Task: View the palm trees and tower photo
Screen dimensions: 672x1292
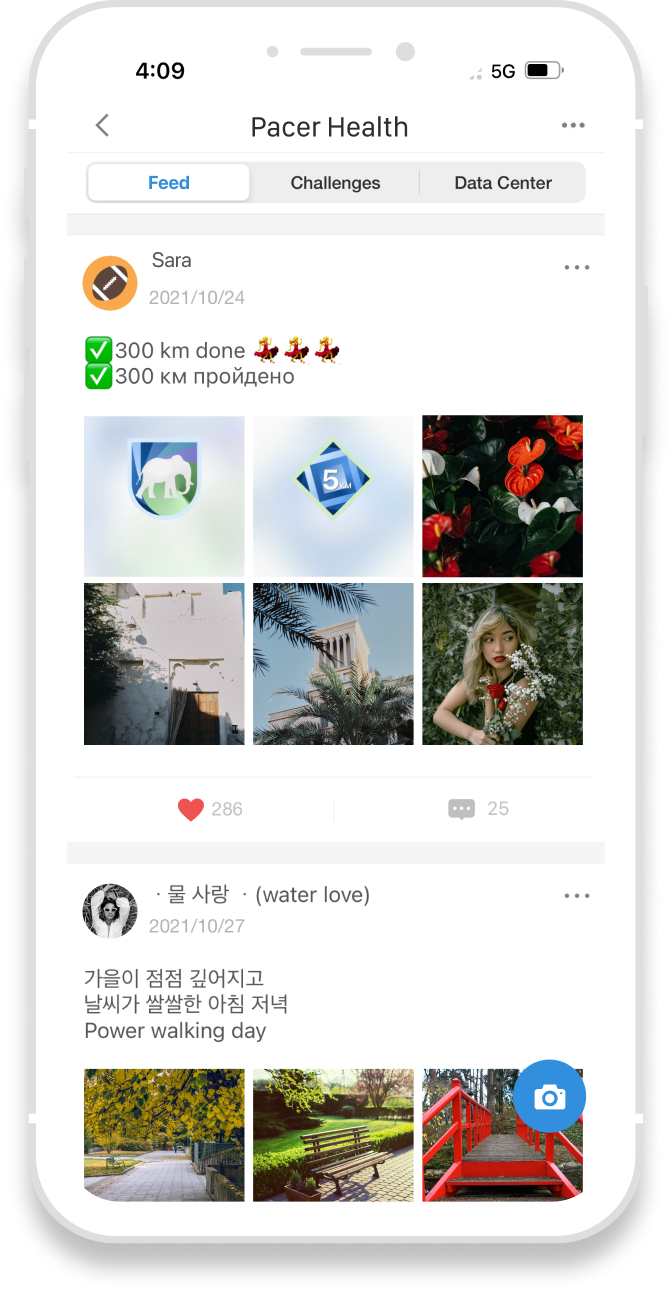Action: tap(333, 664)
